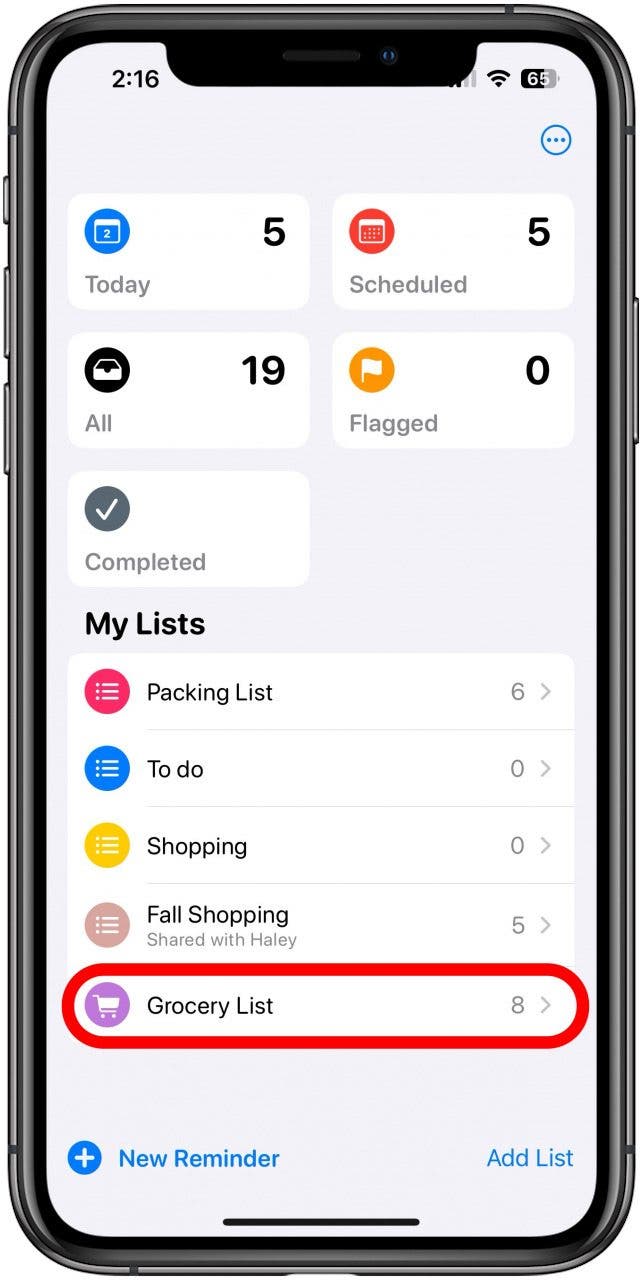Open the Scheduled reminders card
This screenshot has height=1280, width=642.
click(453, 252)
